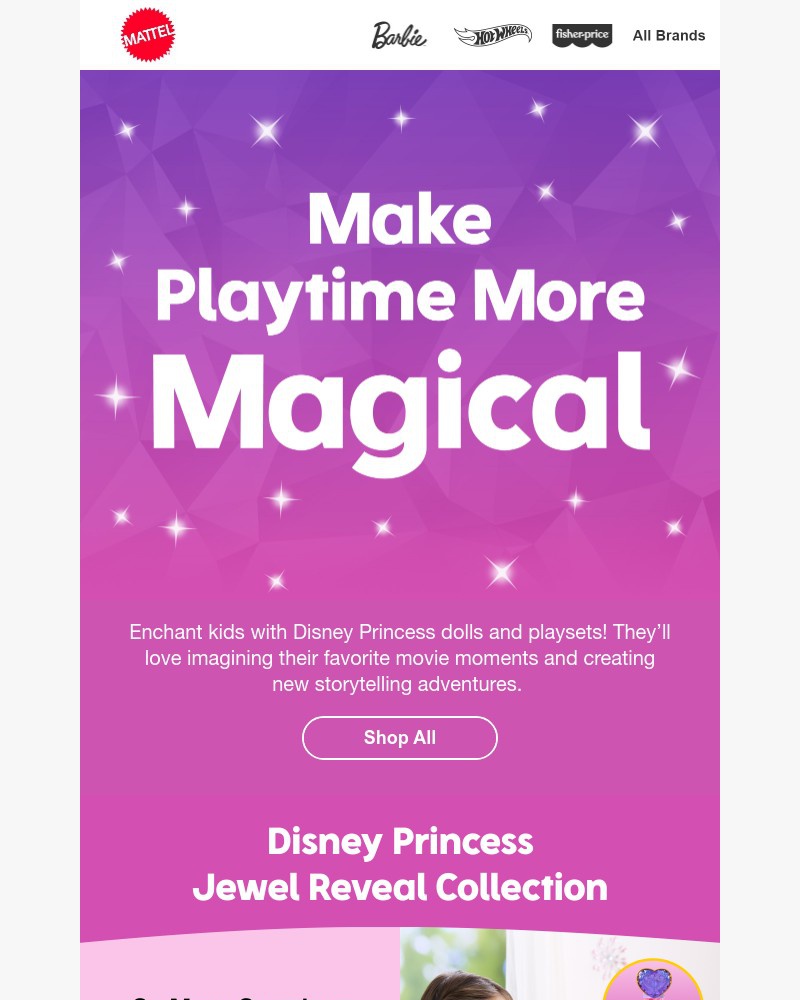This screenshot has width=800, height=1000.
Task: Click the purple heart jewel badge
Action: tap(652, 982)
